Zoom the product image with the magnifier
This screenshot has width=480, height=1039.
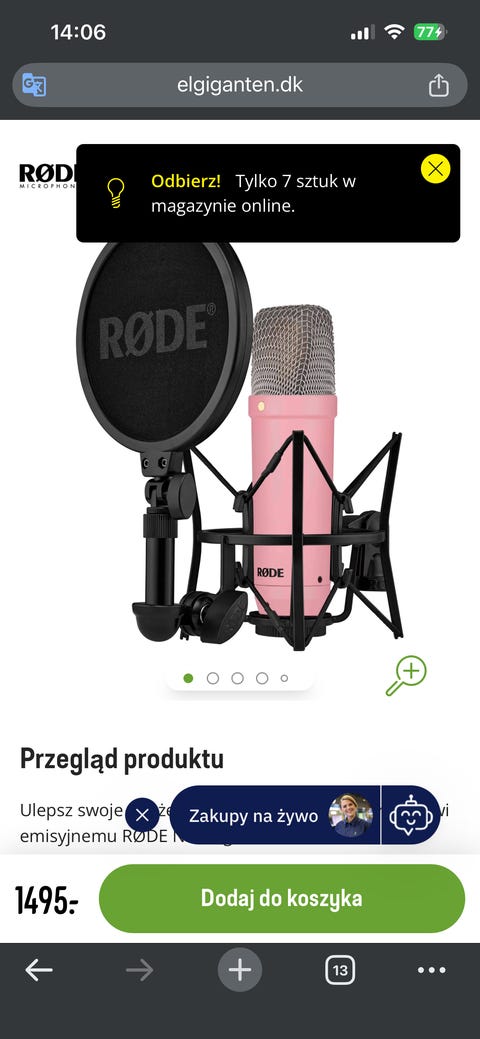pyautogui.click(x=406, y=675)
